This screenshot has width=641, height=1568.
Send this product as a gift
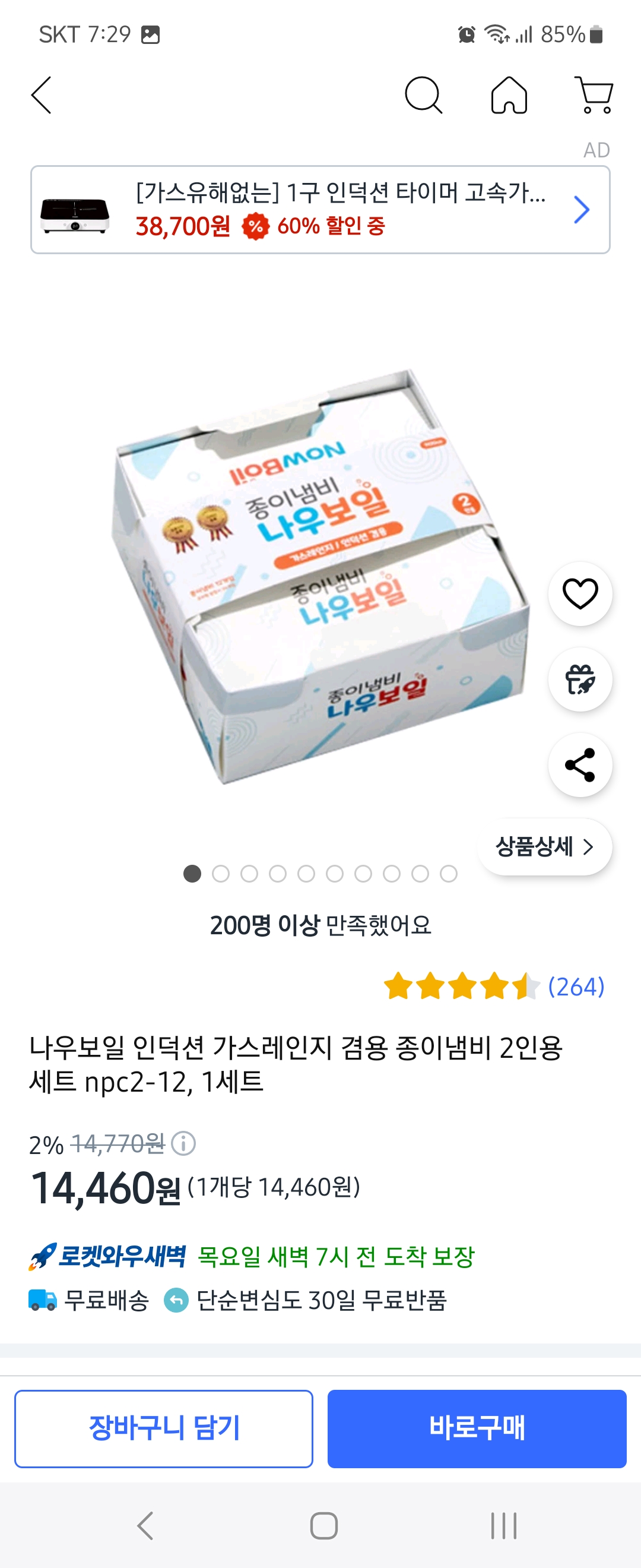(x=580, y=679)
